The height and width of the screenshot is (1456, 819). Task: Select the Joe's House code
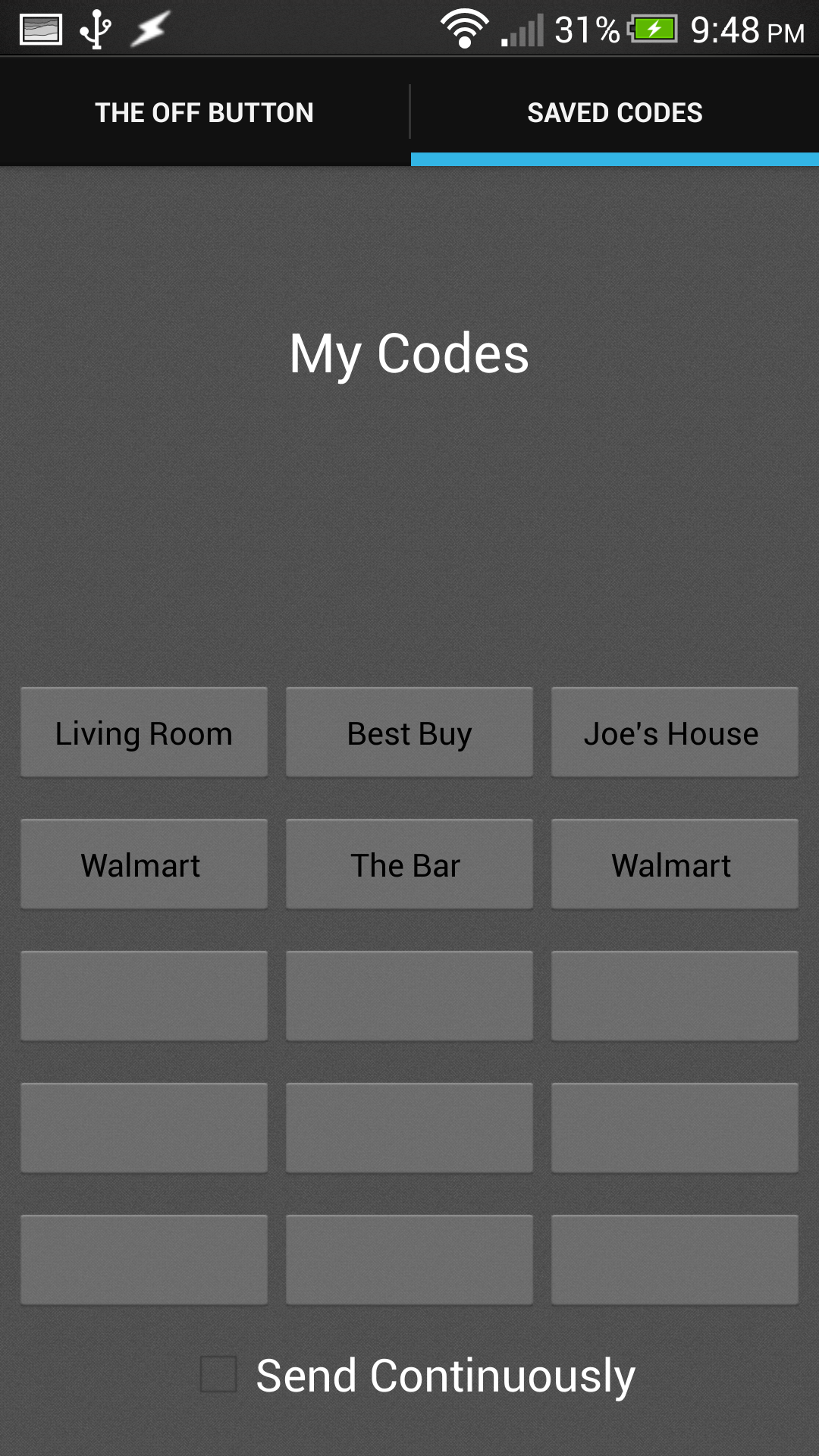674,733
